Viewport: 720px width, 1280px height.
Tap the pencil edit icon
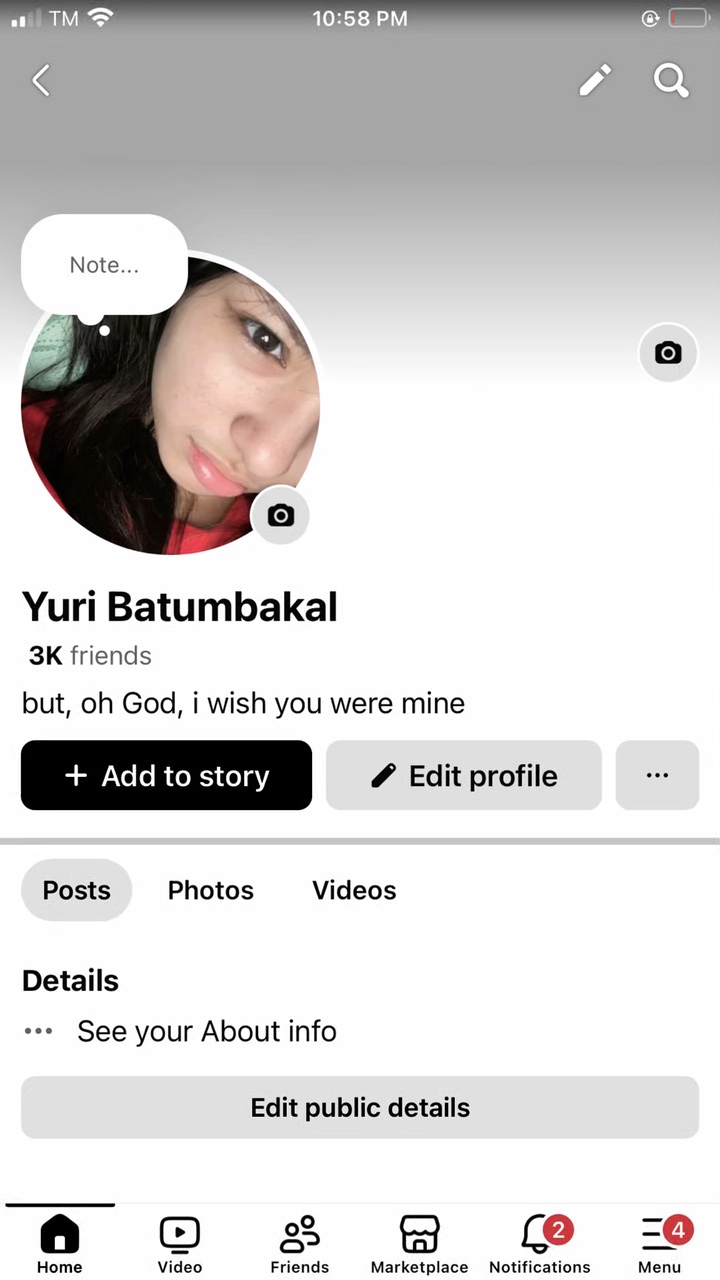(595, 80)
